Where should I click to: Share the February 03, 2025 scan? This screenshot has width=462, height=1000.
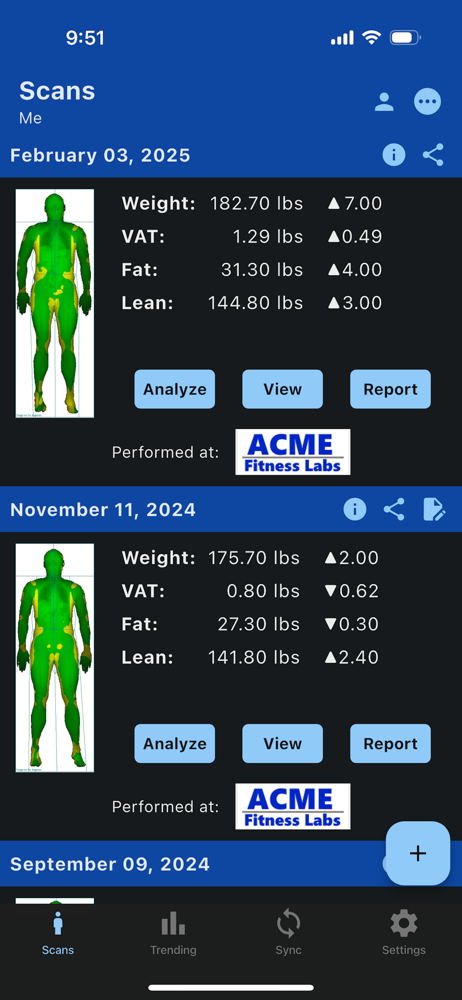pos(433,155)
